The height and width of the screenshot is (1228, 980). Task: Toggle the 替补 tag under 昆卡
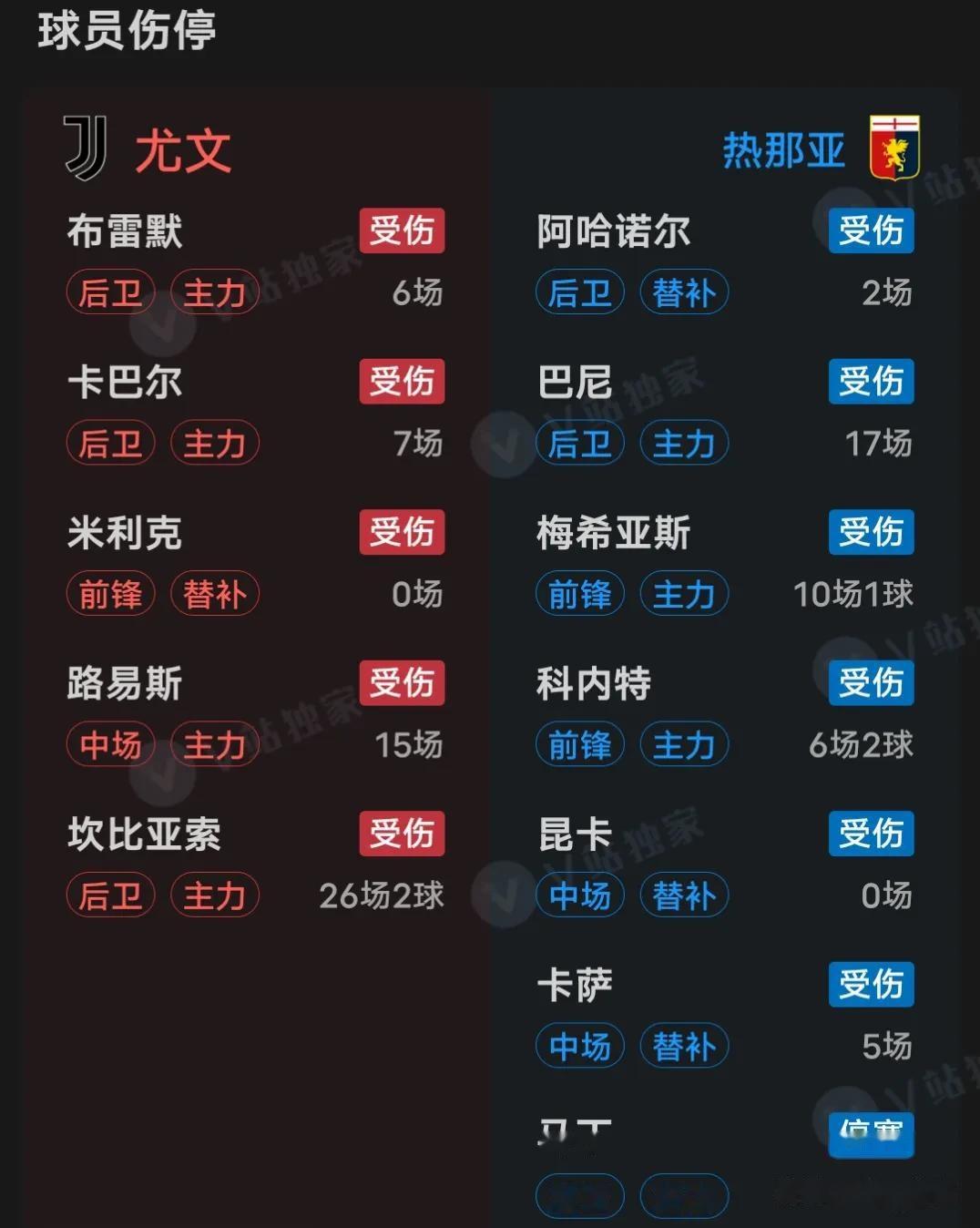[684, 895]
